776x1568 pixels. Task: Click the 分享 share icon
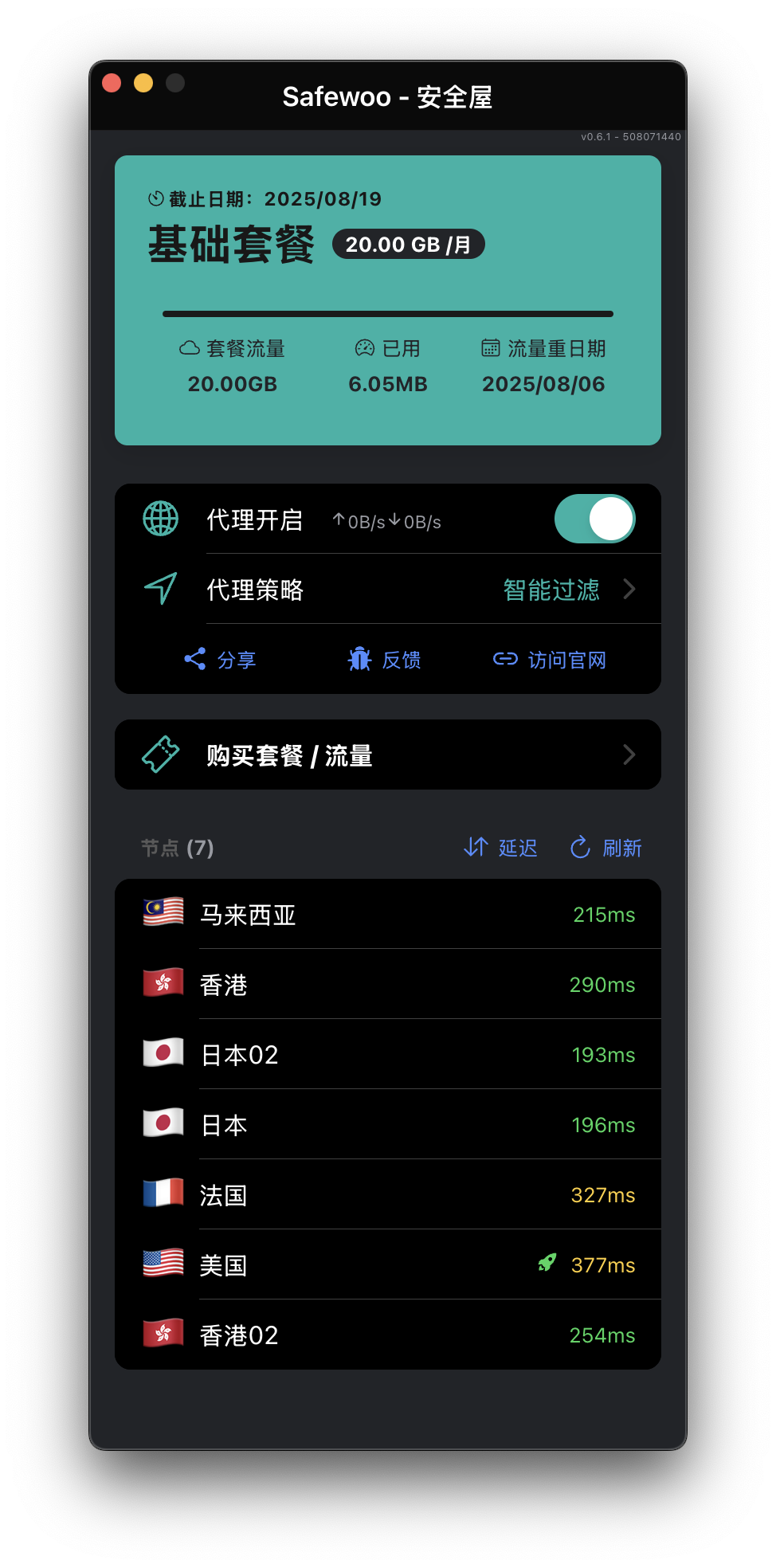click(x=195, y=659)
